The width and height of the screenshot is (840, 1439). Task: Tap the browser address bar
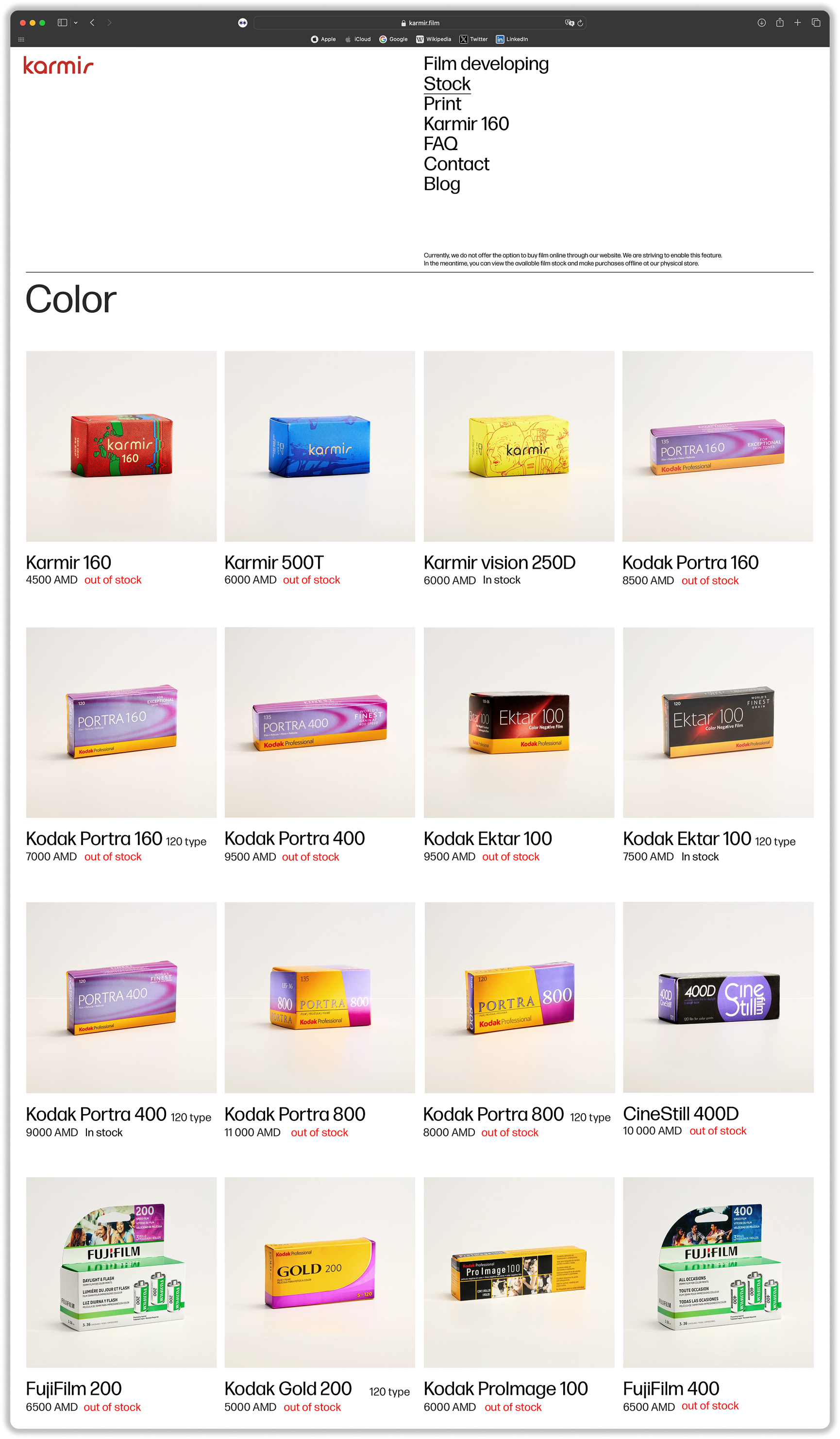pyautogui.click(x=420, y=23)
